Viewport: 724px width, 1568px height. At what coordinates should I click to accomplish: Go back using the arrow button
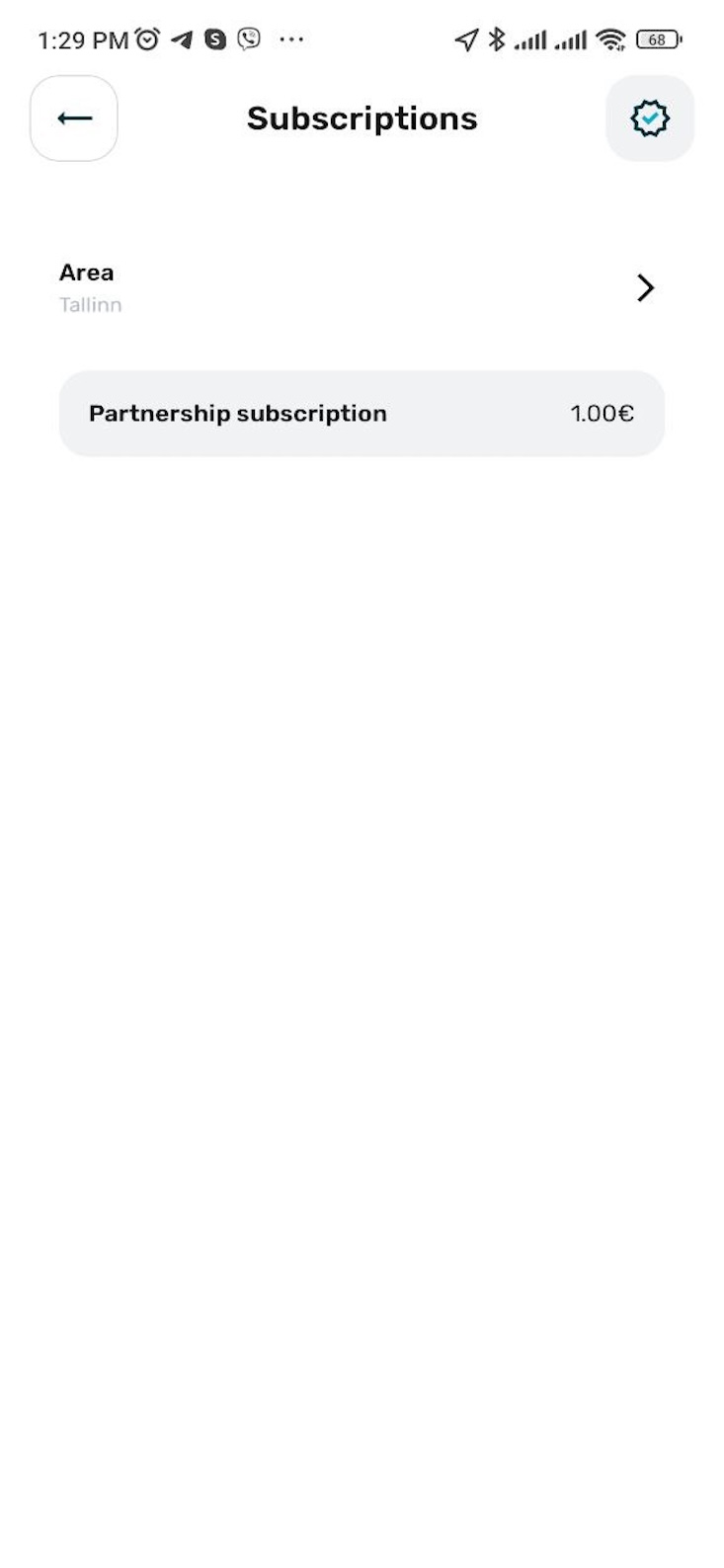(74, 118)
